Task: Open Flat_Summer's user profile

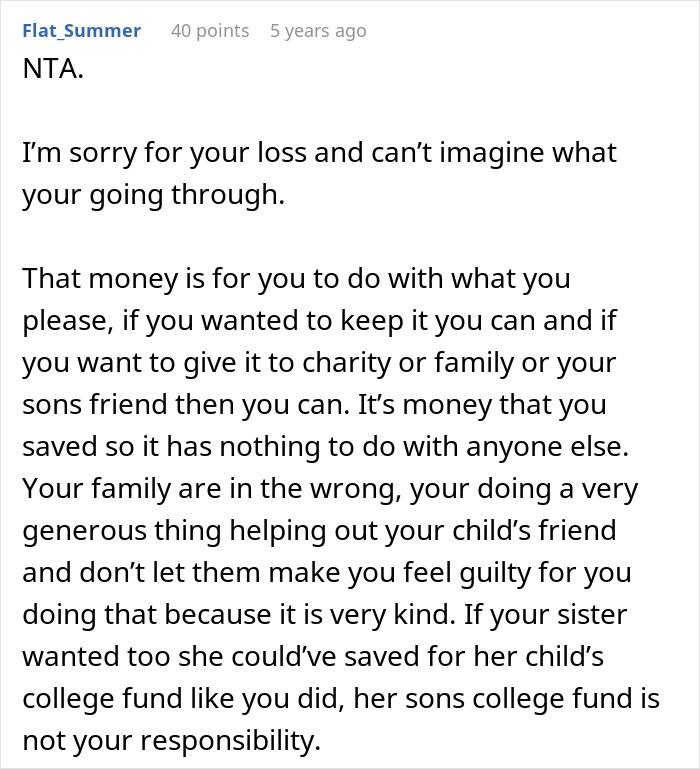Action: tap(81, 31)
